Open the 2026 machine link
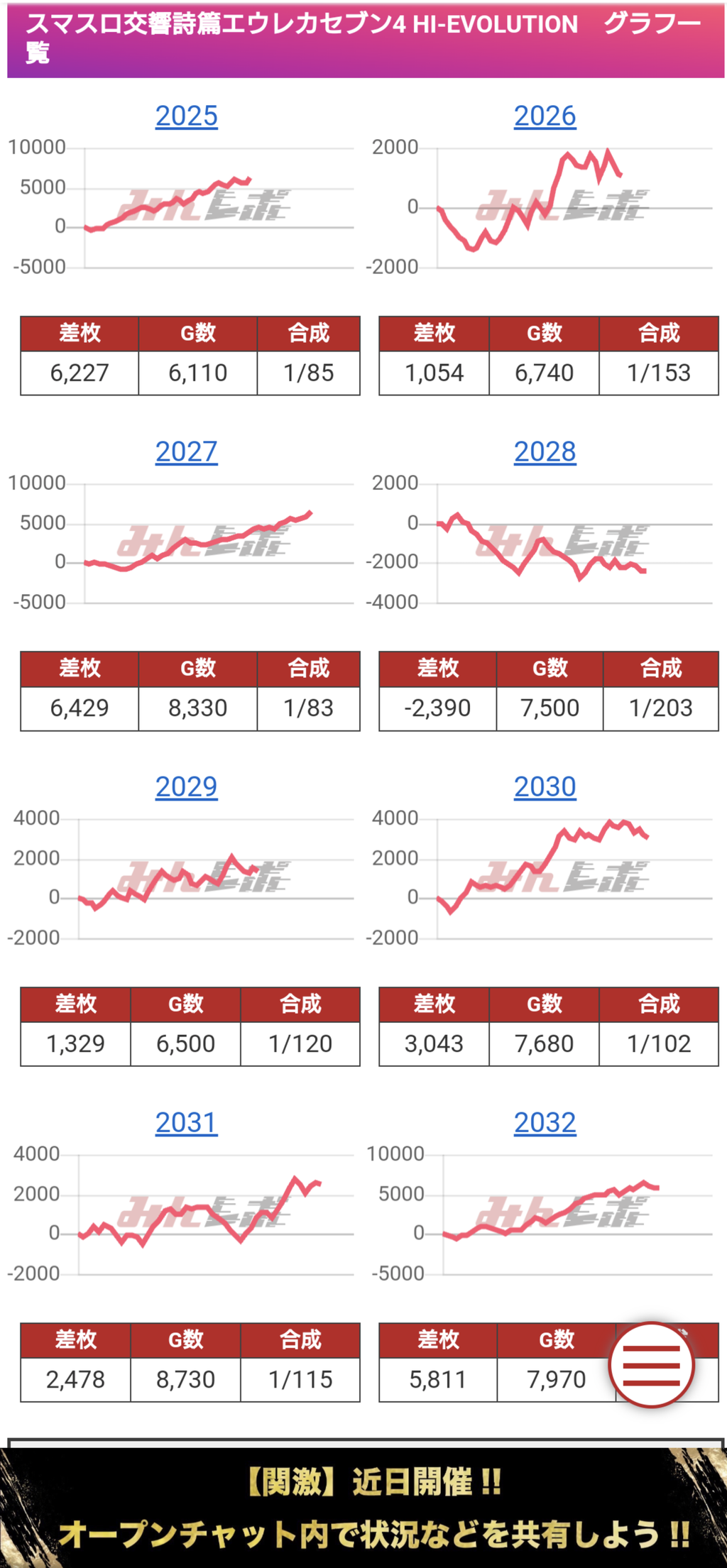The width and height of the screenshot is (727, 1568). (545, 116)
